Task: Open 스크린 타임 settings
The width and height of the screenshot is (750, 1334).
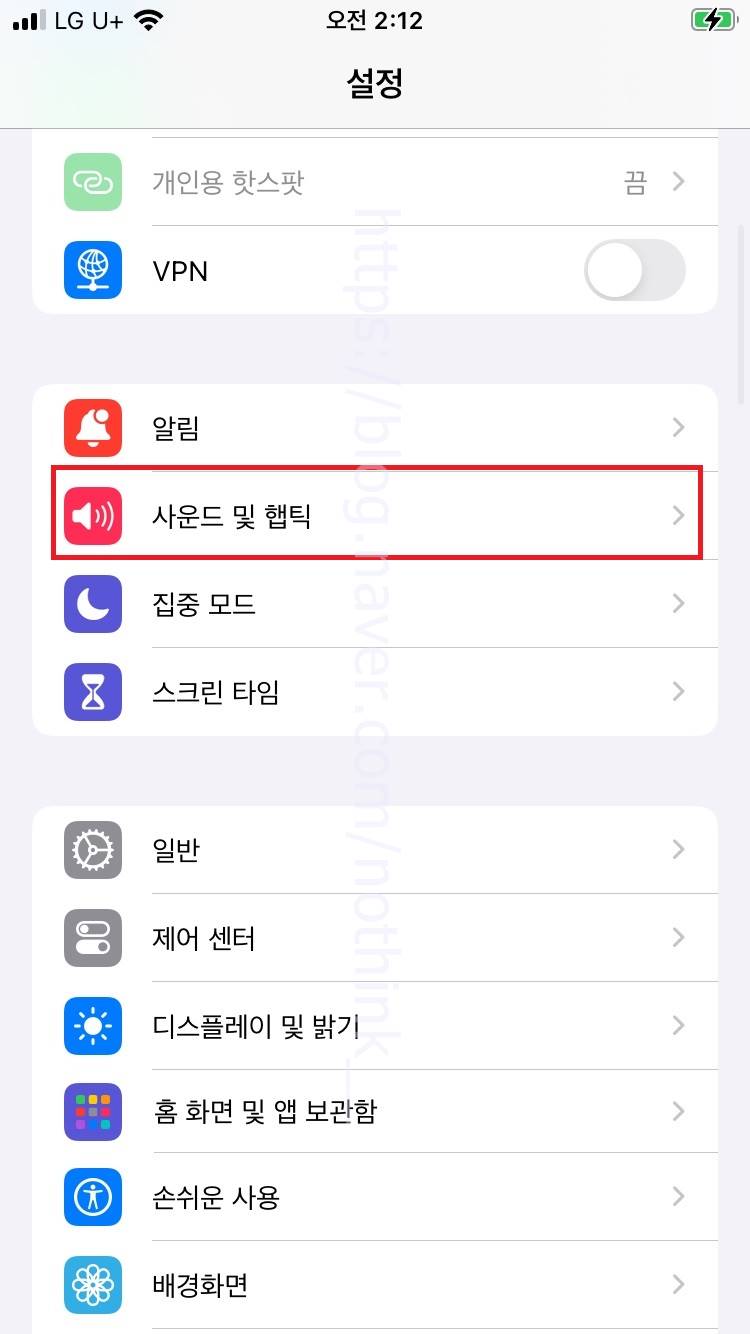Action: 375,692
